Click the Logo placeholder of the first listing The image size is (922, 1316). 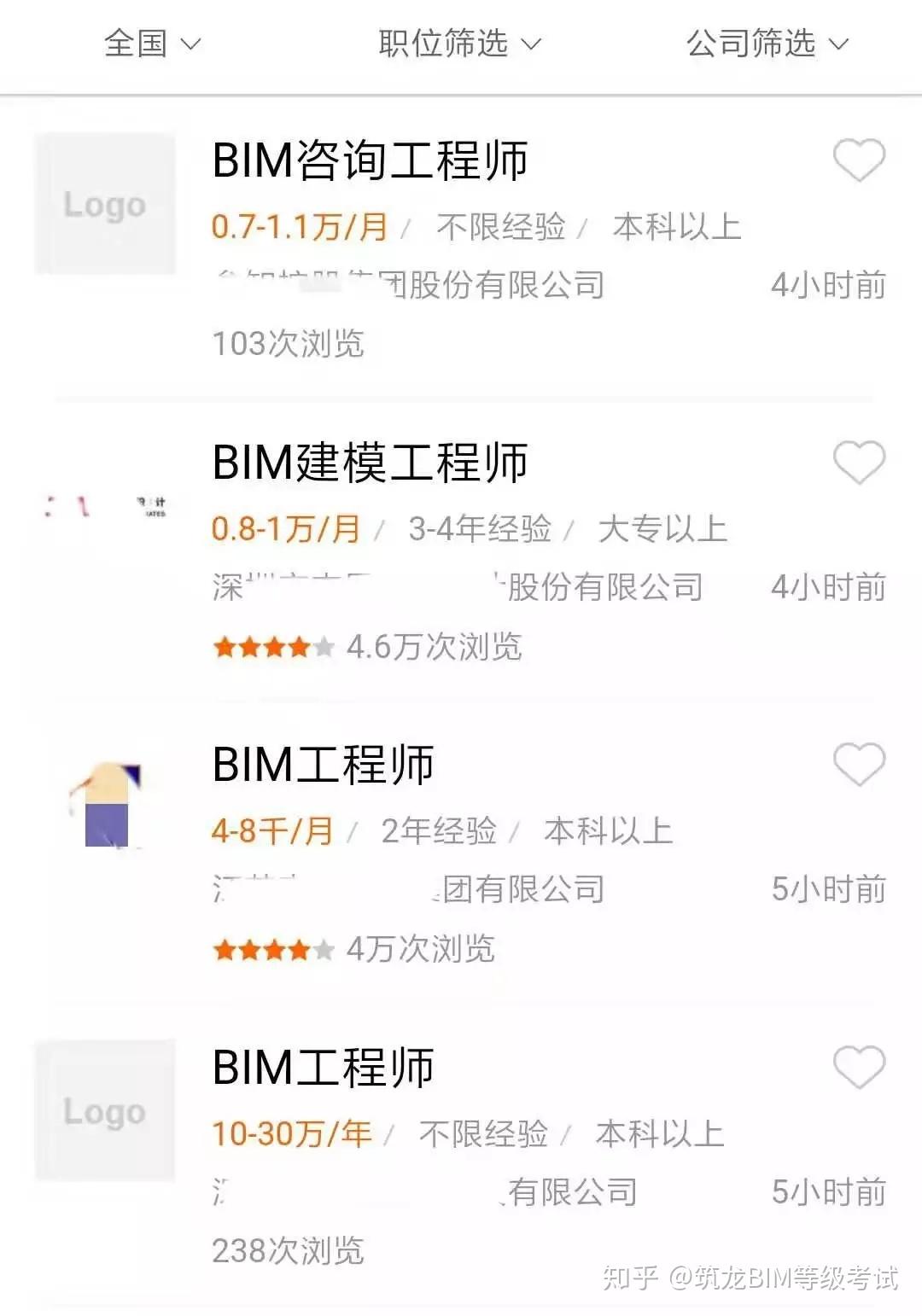click(x=104, y=204)
